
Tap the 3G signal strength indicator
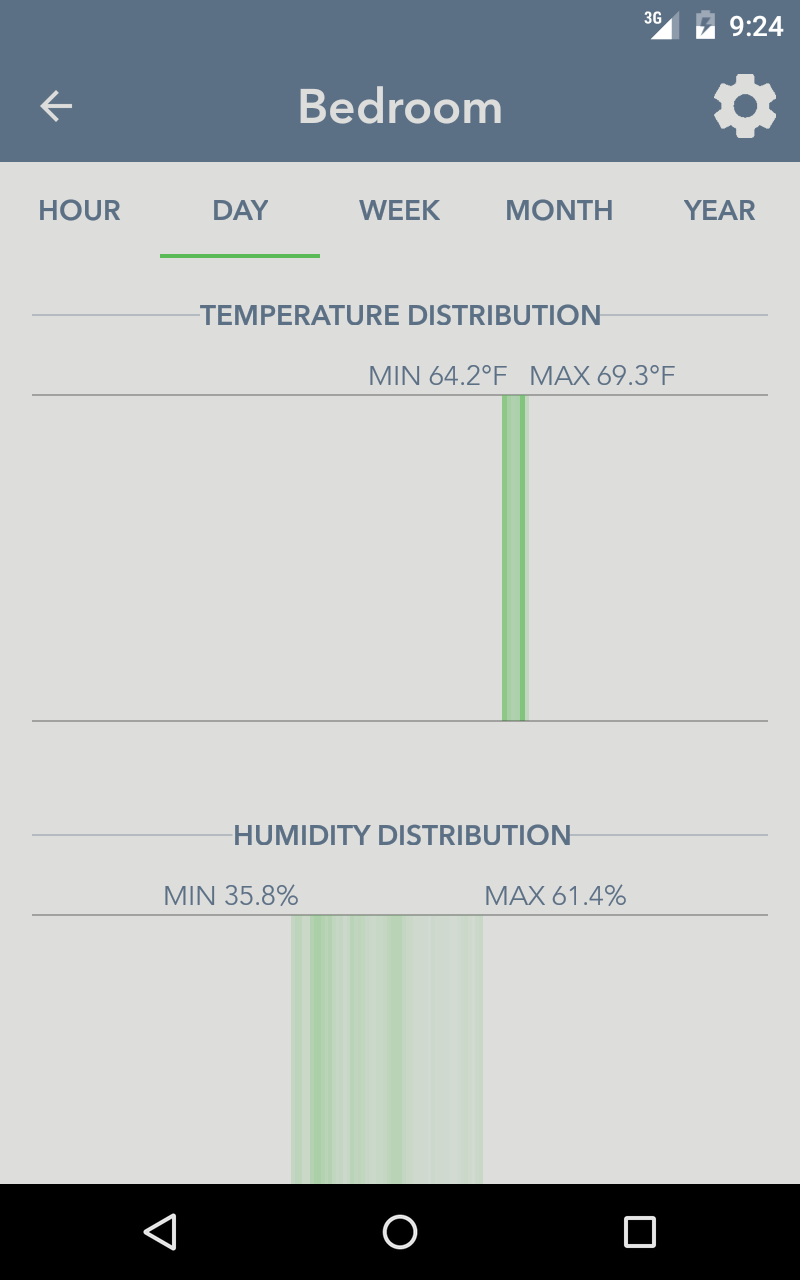tap(661, 25)
